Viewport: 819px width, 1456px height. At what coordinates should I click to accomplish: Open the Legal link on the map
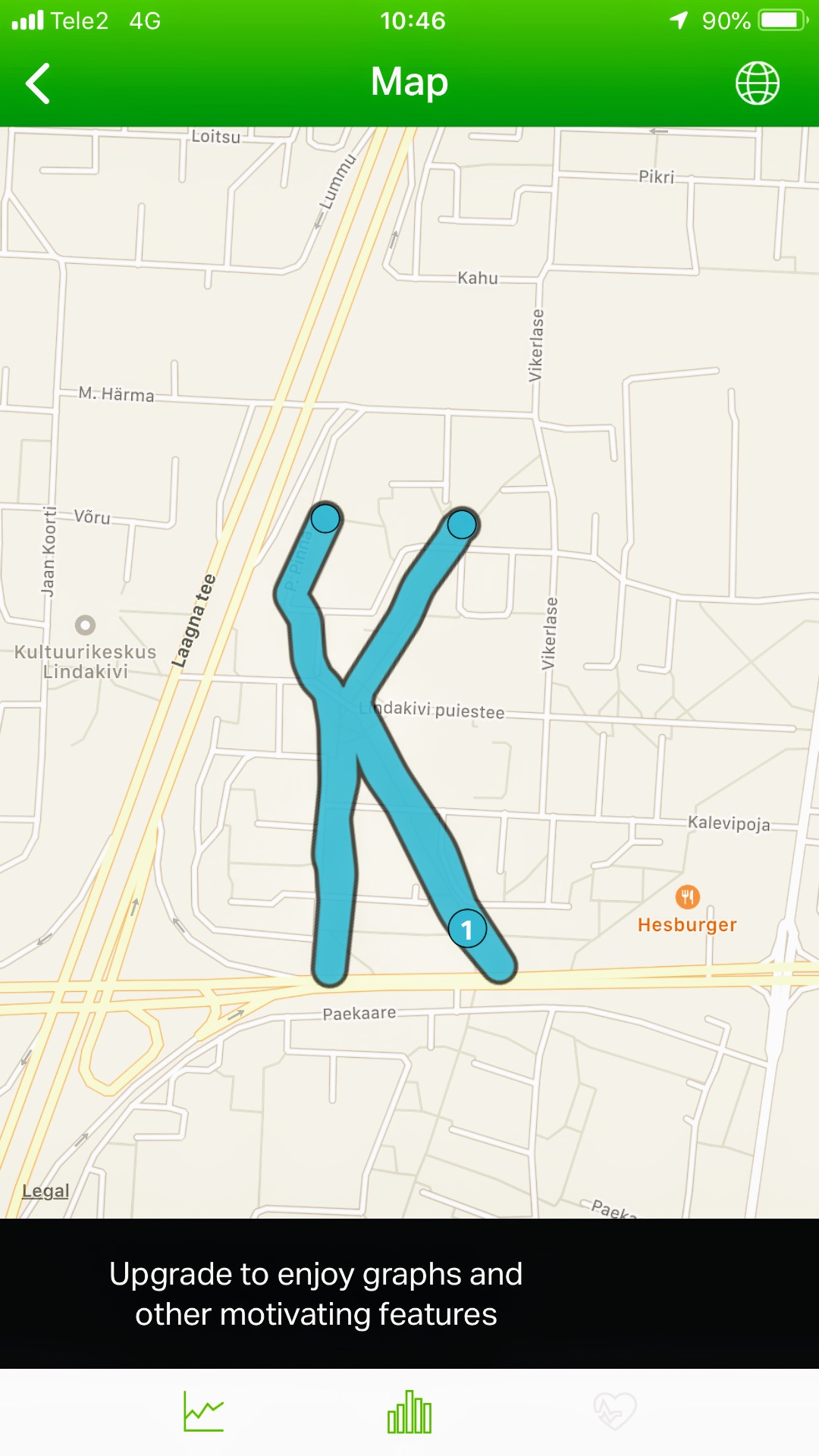45,1191
